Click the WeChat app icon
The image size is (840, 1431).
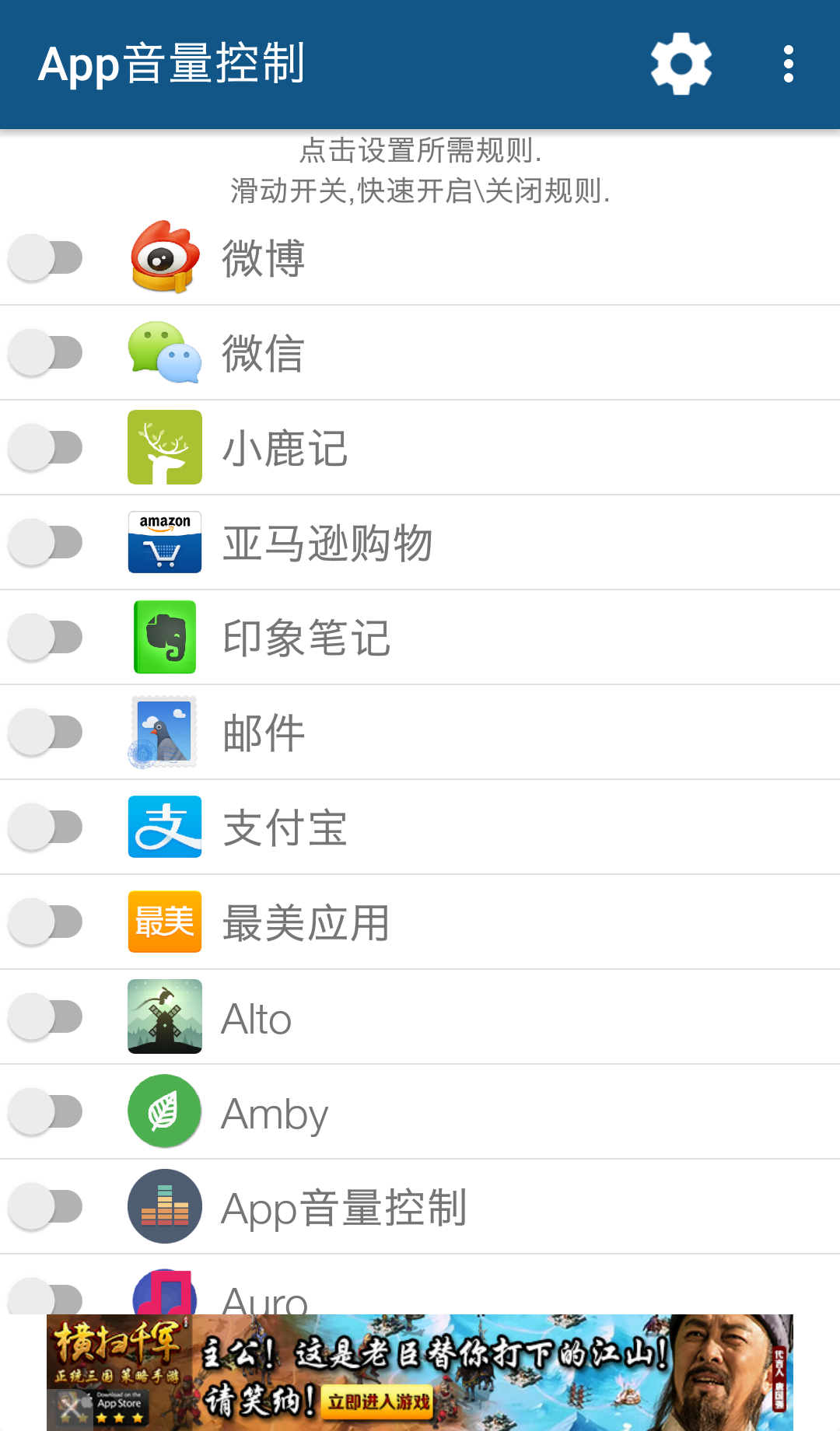click(x=164, y=352)
